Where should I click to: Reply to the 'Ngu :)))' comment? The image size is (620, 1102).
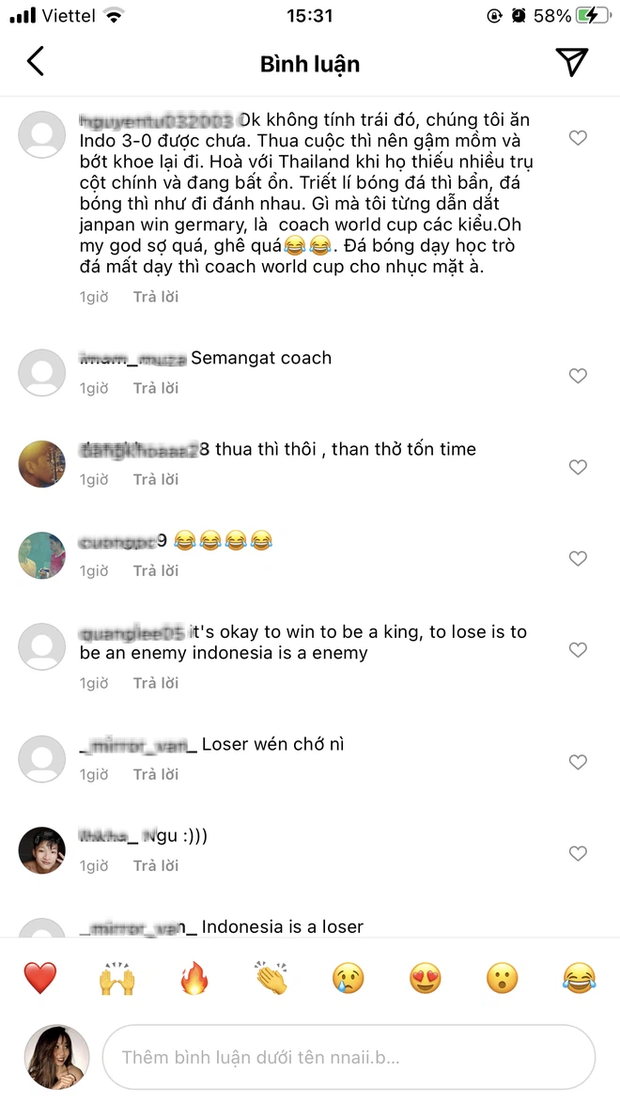point(156,866)
